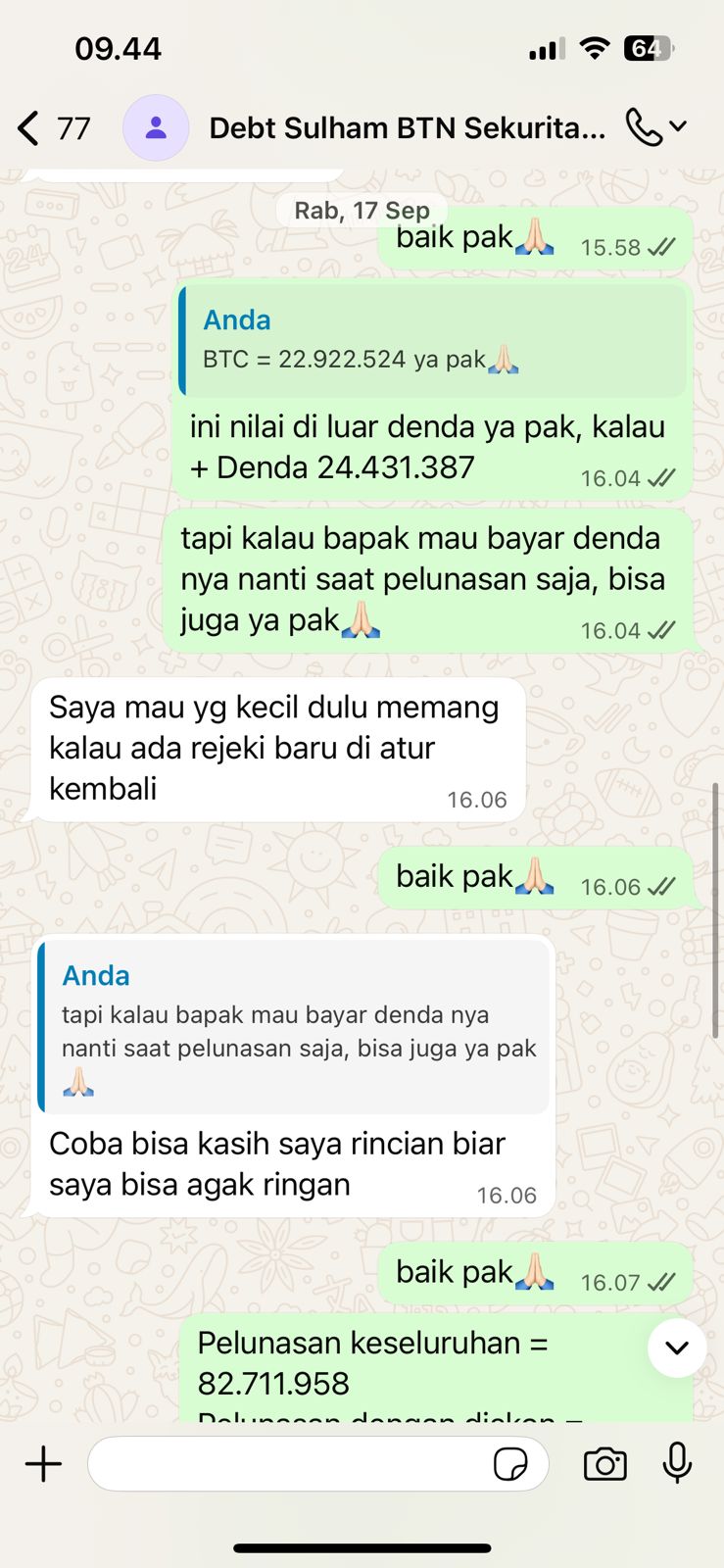The width and height of the screenshot is (724, 1568).
Task: Tap the microphone voice message icon
Action: click(677, 1464)
